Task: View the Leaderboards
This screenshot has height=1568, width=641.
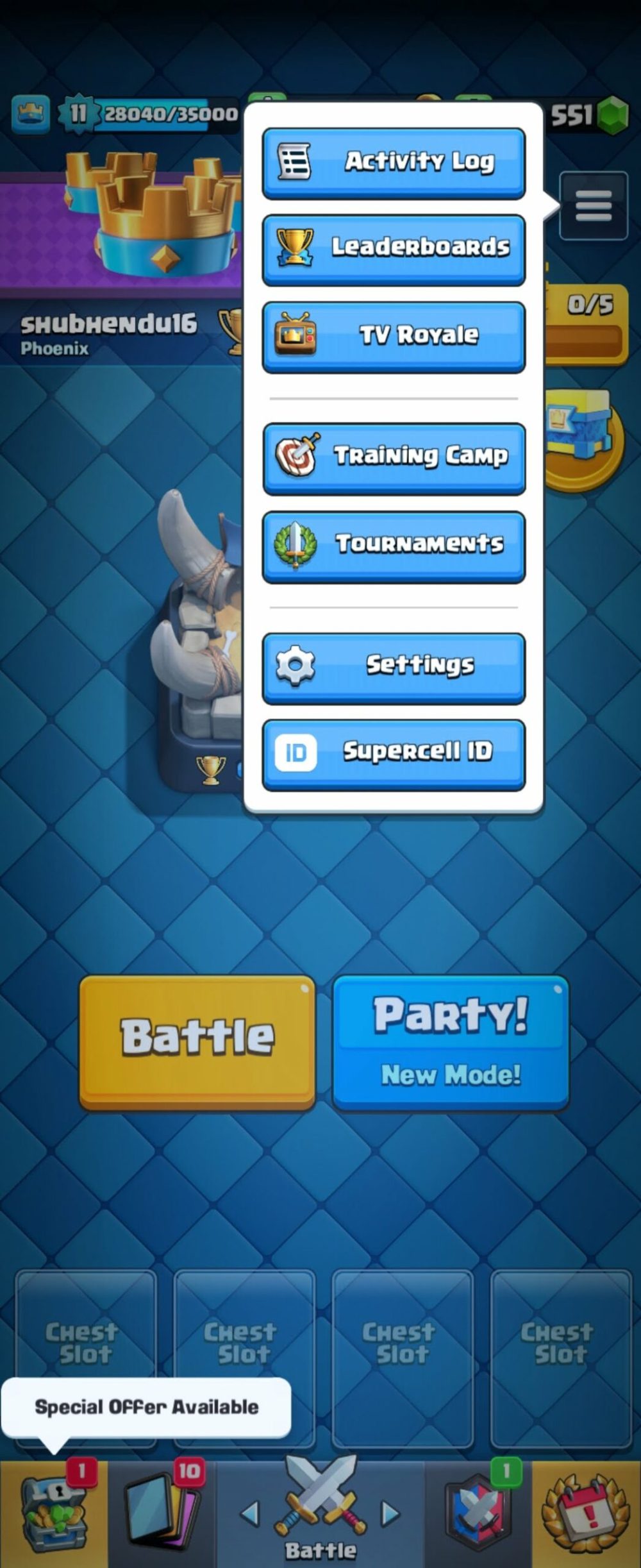Action: point(394,249)
